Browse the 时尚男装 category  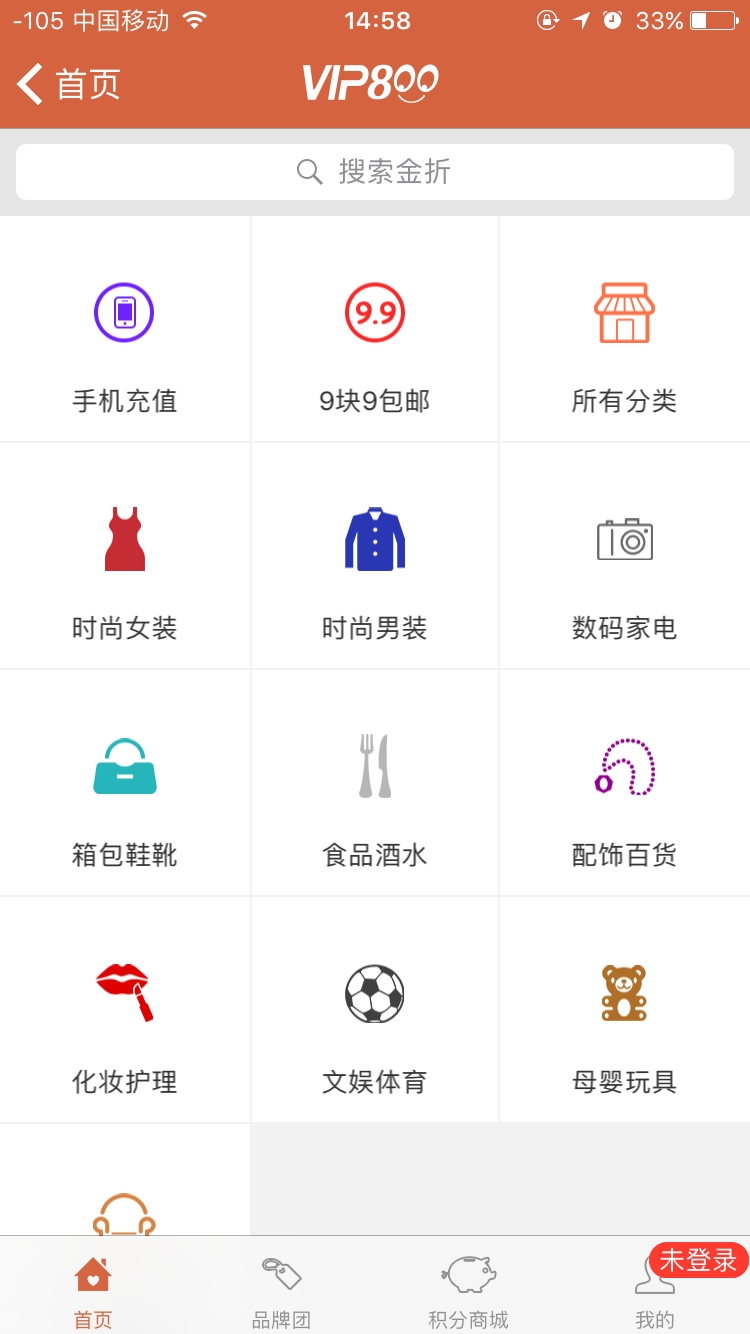click(375, 556)
